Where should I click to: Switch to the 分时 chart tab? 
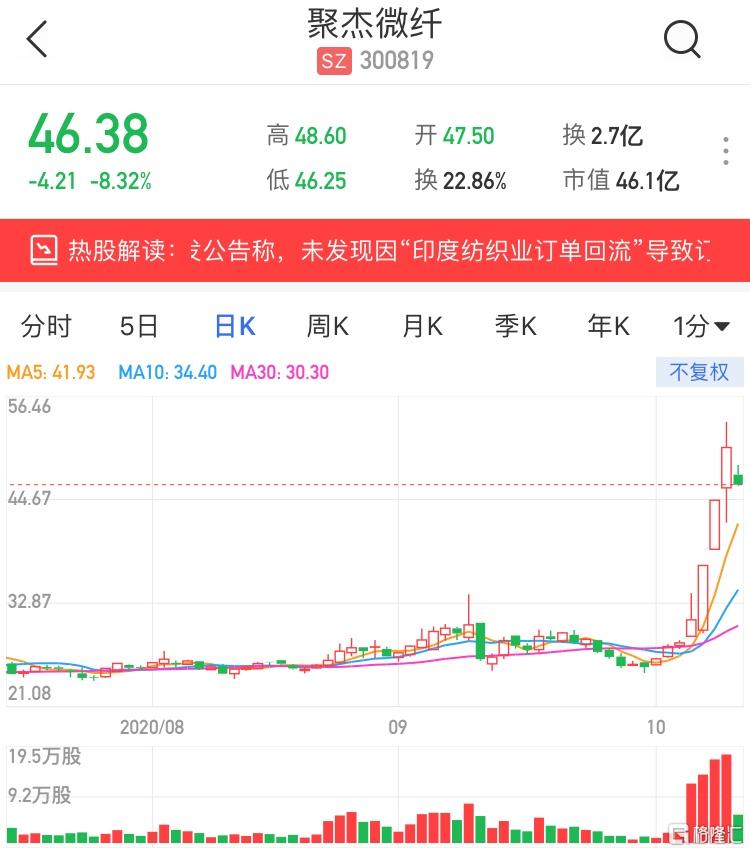click(x=46, y=326)
